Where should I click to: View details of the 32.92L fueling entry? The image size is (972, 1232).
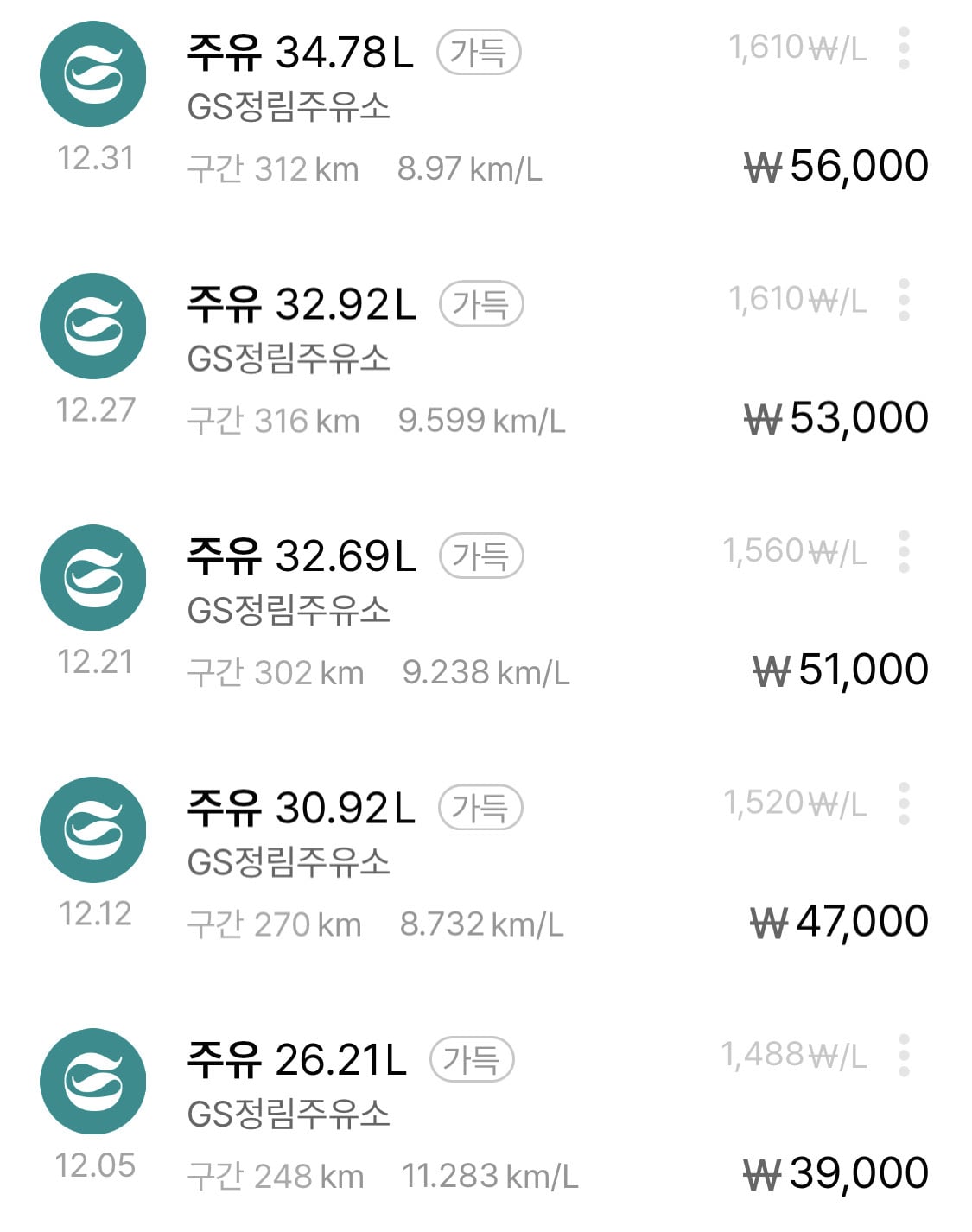point(302,305)
